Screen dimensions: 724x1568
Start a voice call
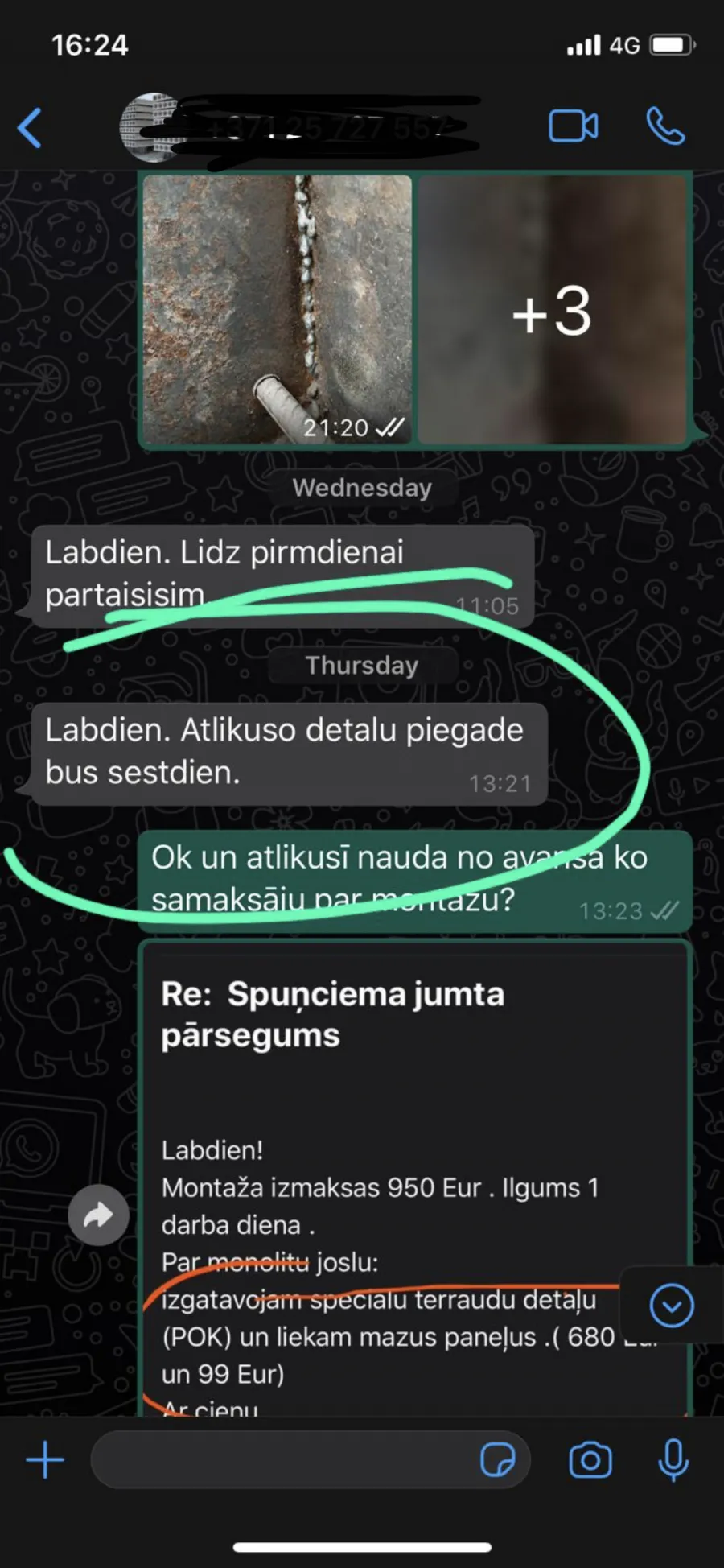[x=665, y=126]
